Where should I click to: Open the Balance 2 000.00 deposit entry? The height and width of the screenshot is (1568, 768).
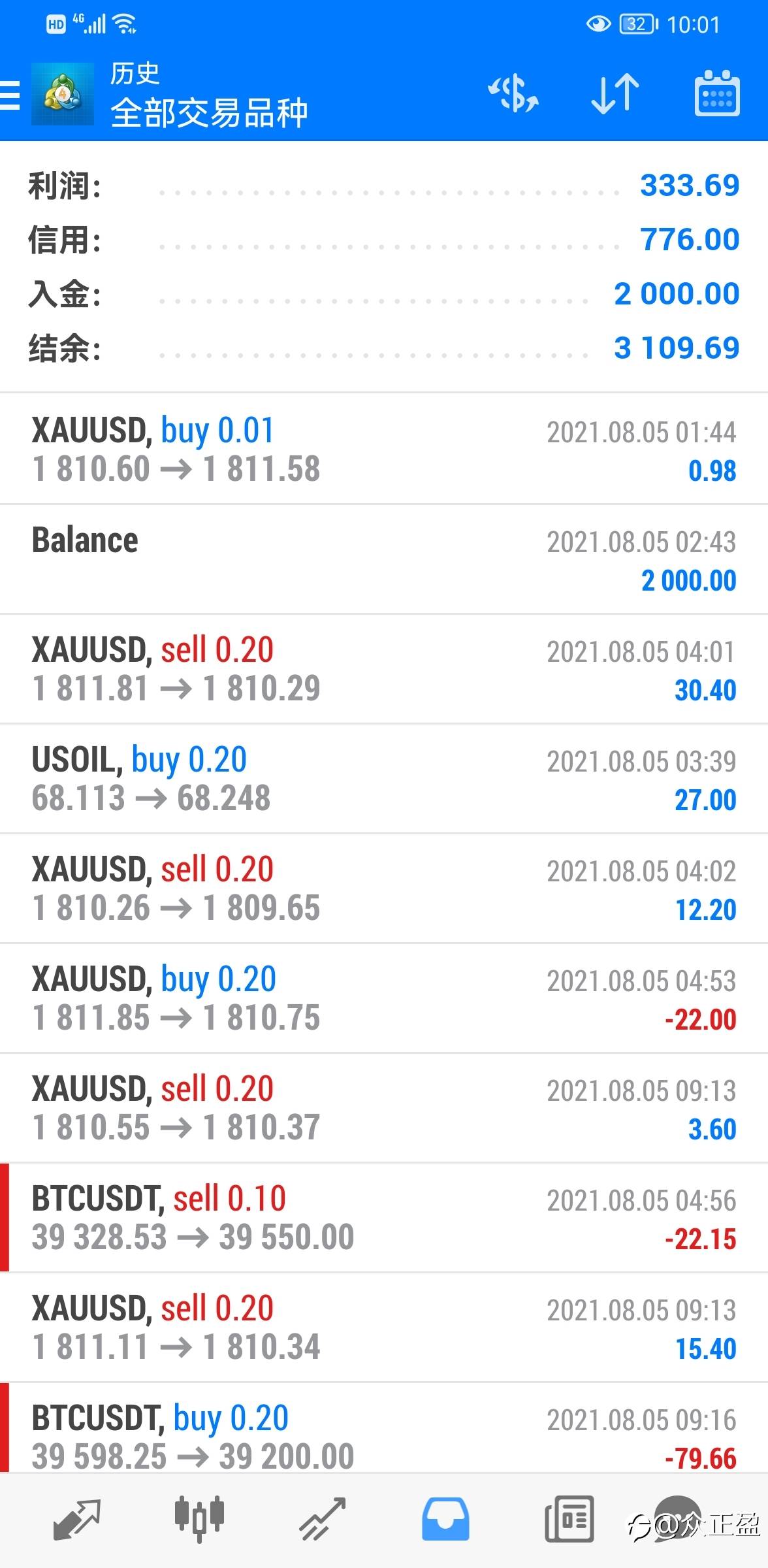pos(384,559)
